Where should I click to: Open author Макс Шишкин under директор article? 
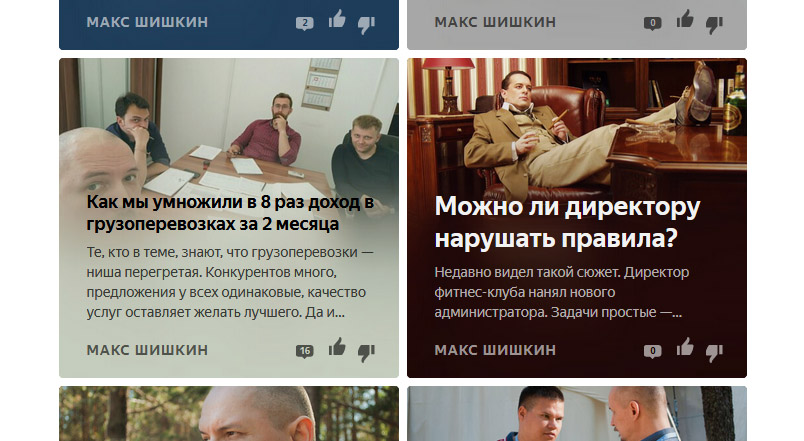[495, 350]
